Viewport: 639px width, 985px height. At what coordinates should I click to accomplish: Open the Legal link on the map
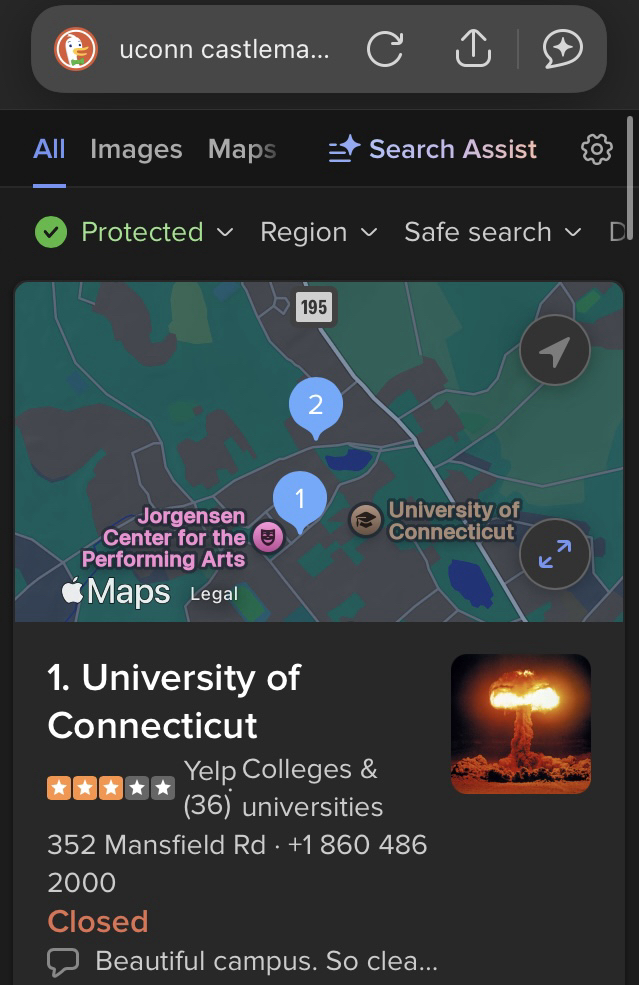pos(214,594)
